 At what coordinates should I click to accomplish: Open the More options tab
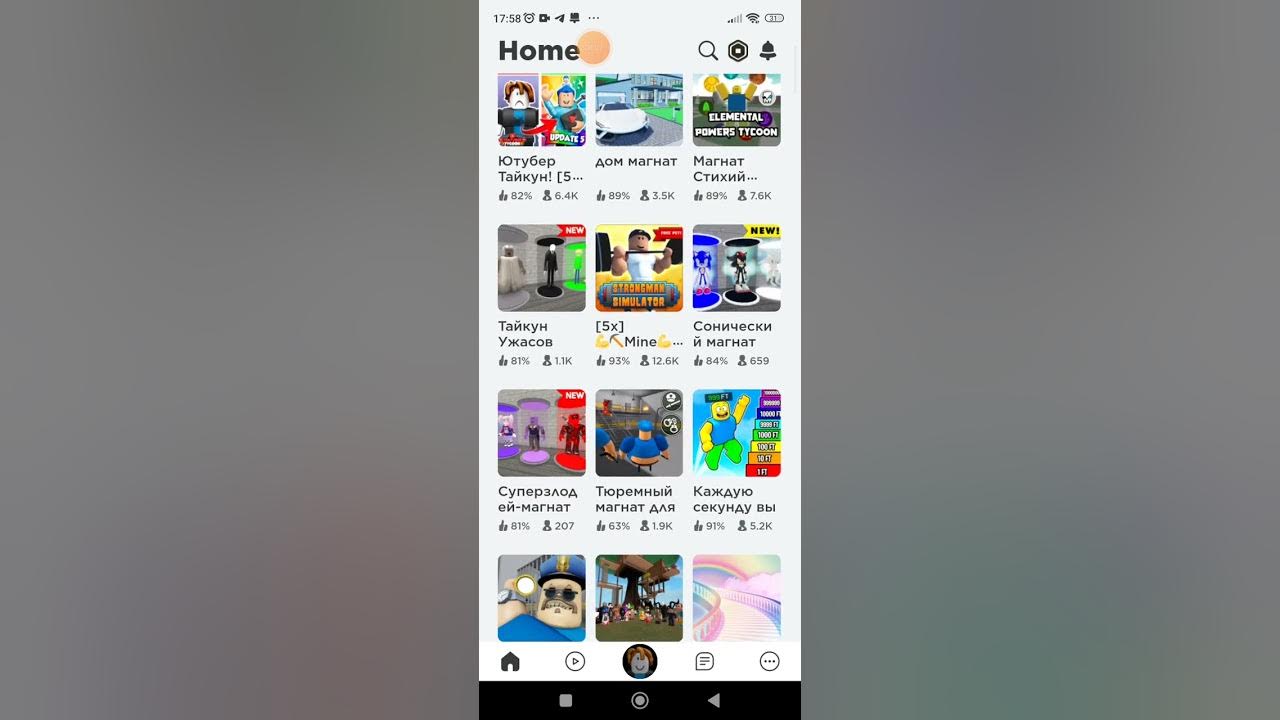click(769, 662)
